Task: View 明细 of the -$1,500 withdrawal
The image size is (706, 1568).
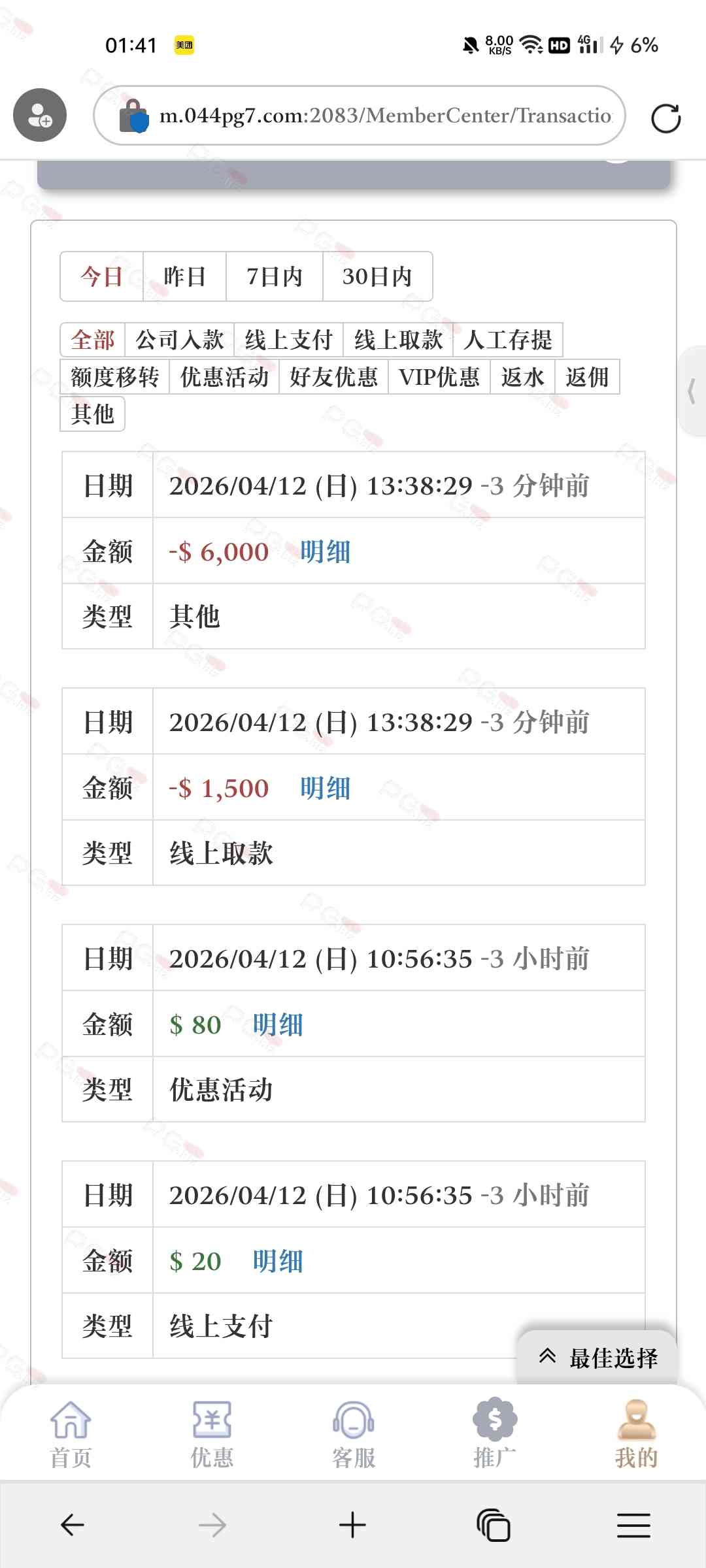Action: point(325,788)
